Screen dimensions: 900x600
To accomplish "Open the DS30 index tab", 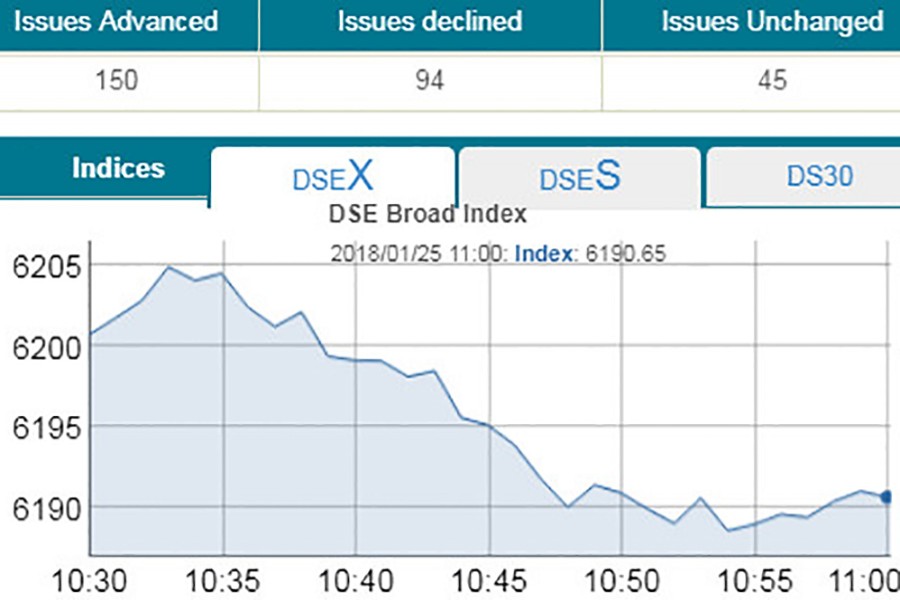I will (x=818, y=177).
